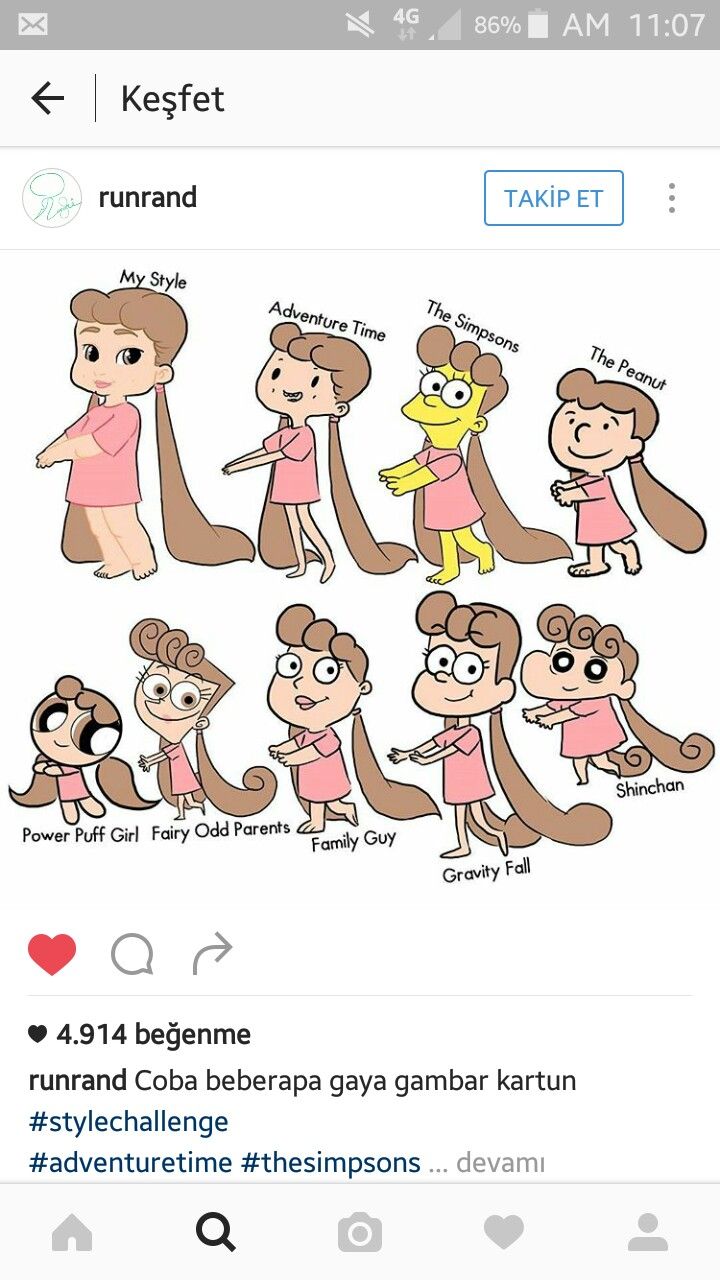
Task: Expand the caption with devamı
Action: tap(499, 1163)
